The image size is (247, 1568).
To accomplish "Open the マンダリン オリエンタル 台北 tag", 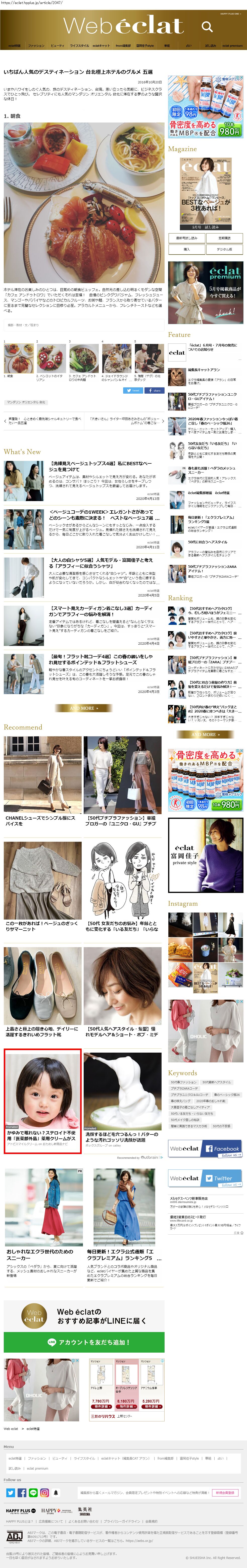I will [x=26, y=402].
